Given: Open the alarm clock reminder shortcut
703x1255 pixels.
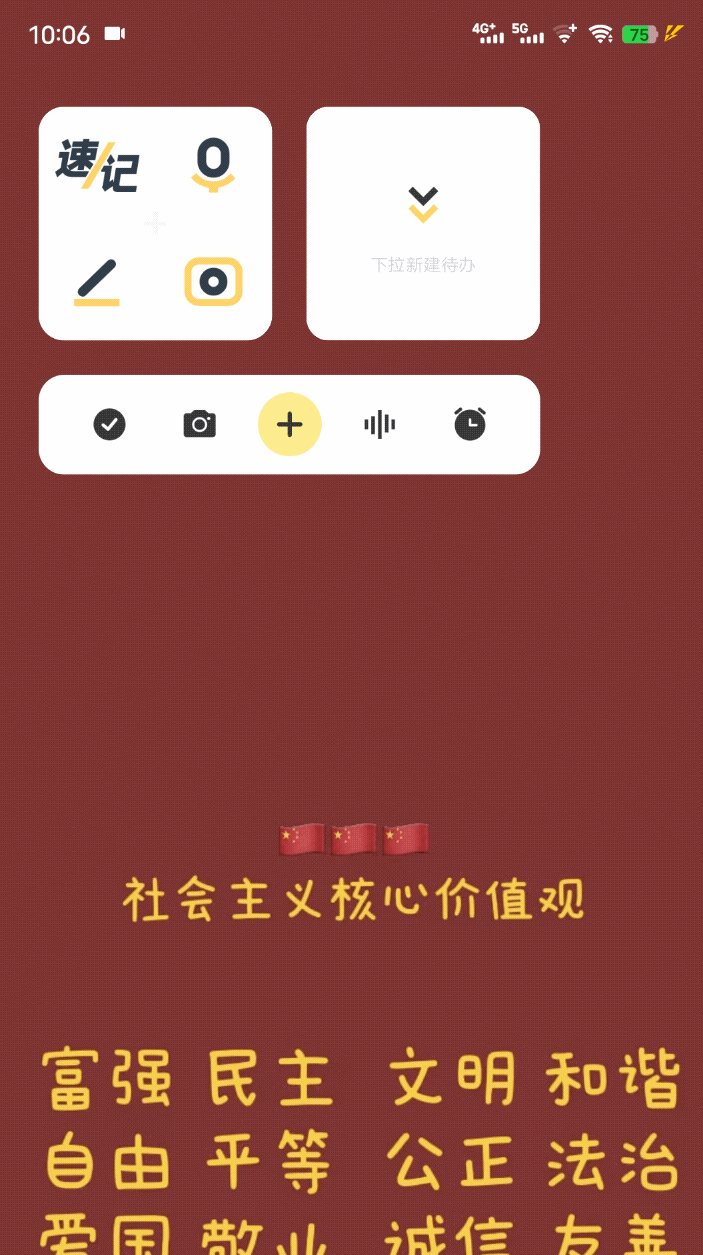Looking at the screenshot, I should [x=470, y=424].
